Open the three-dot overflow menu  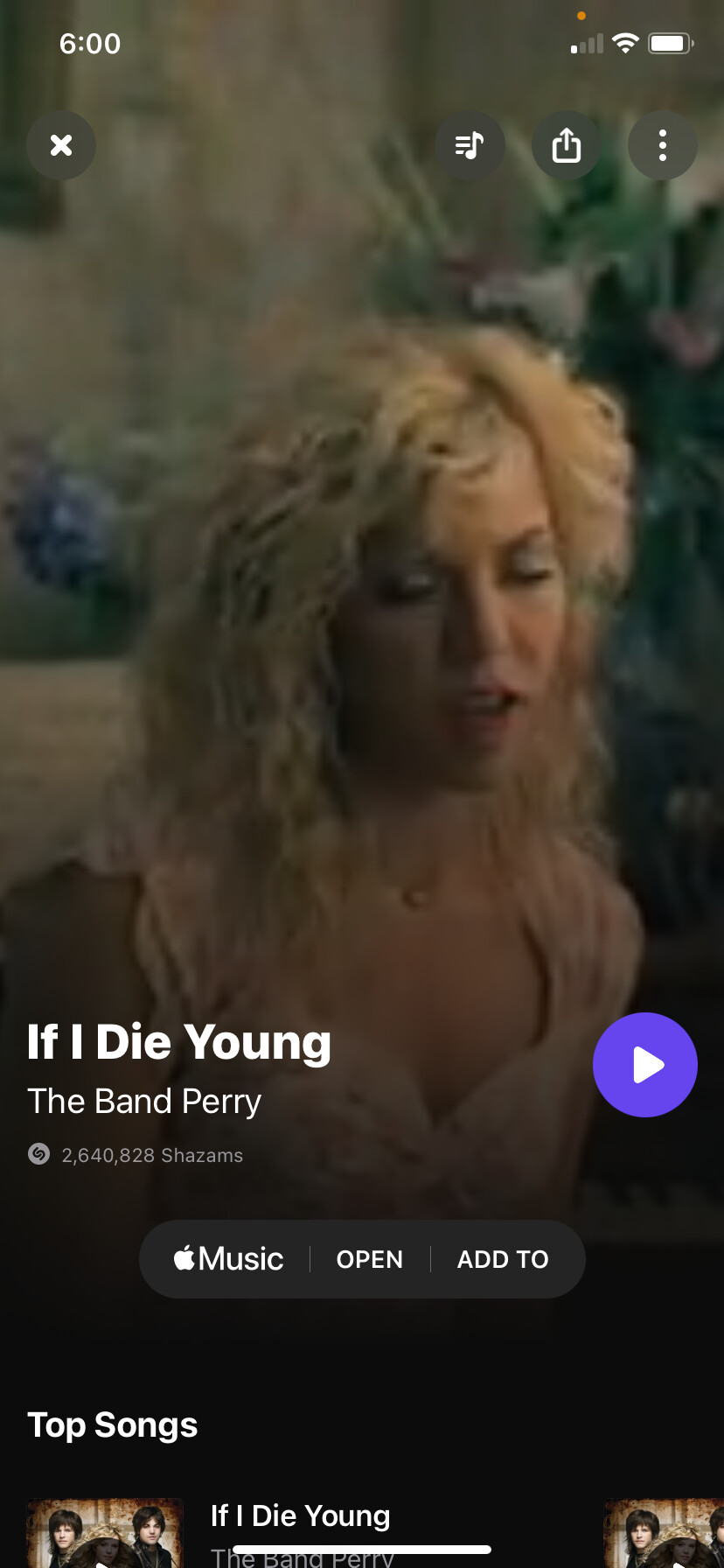[x=662, y=145]
